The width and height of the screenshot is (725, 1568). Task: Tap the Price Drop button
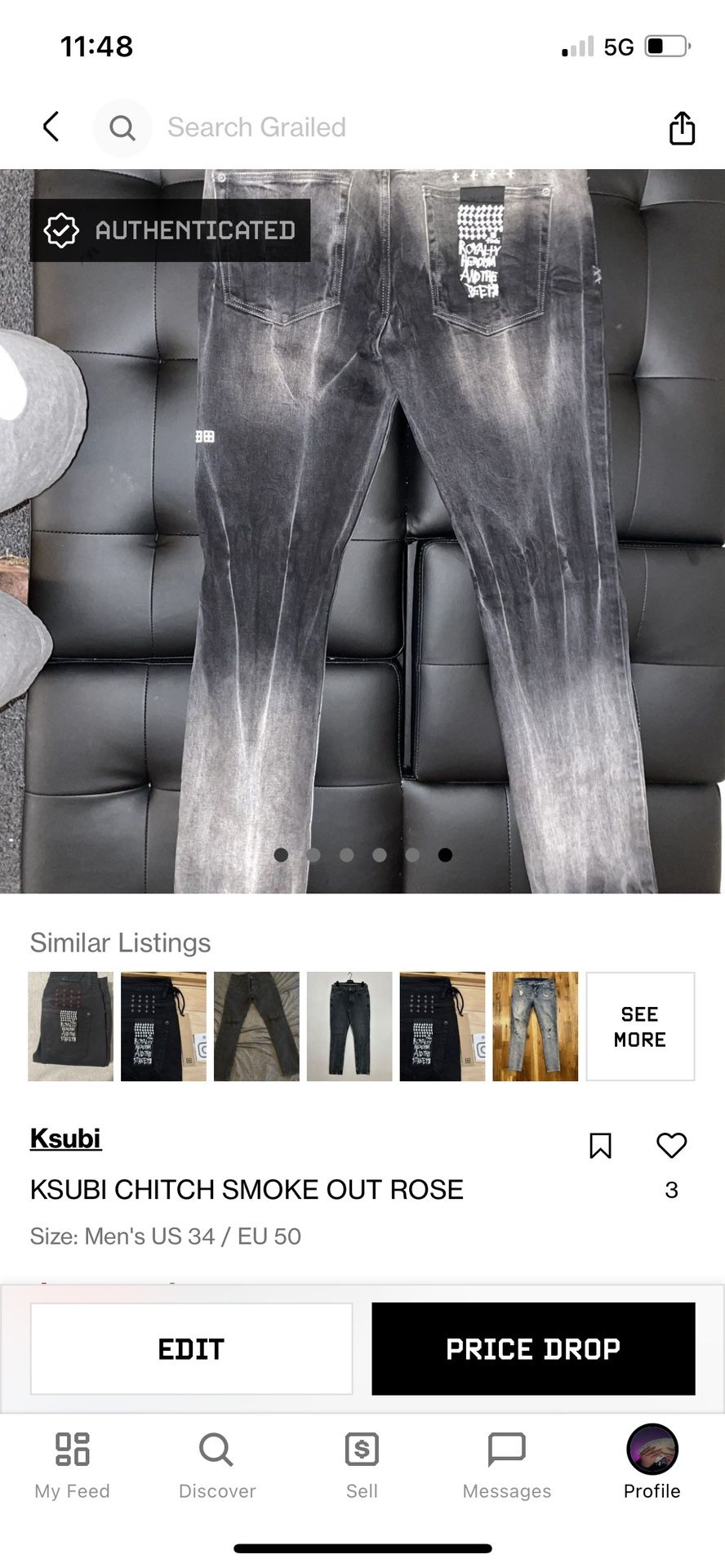(533, 1348)
